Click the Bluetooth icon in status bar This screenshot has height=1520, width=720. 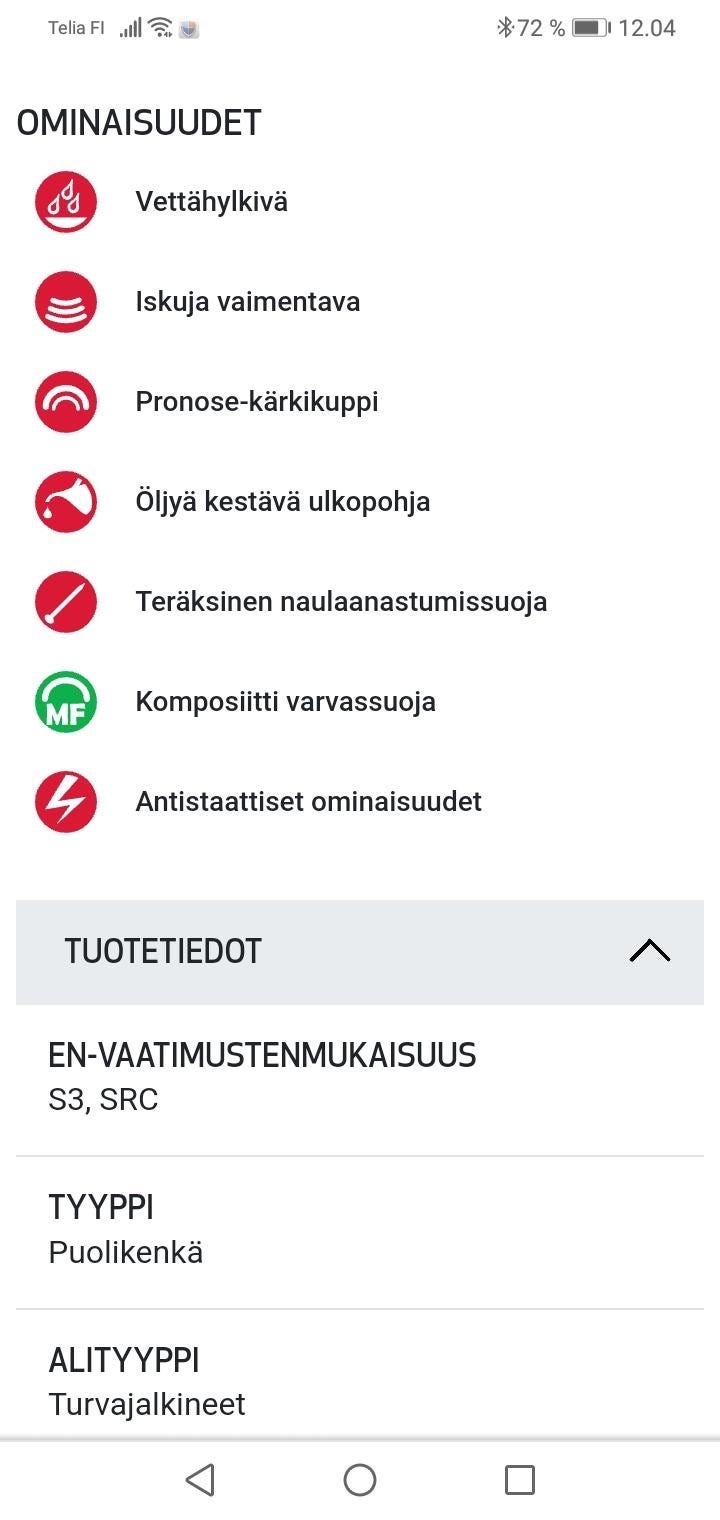[508, 28]
